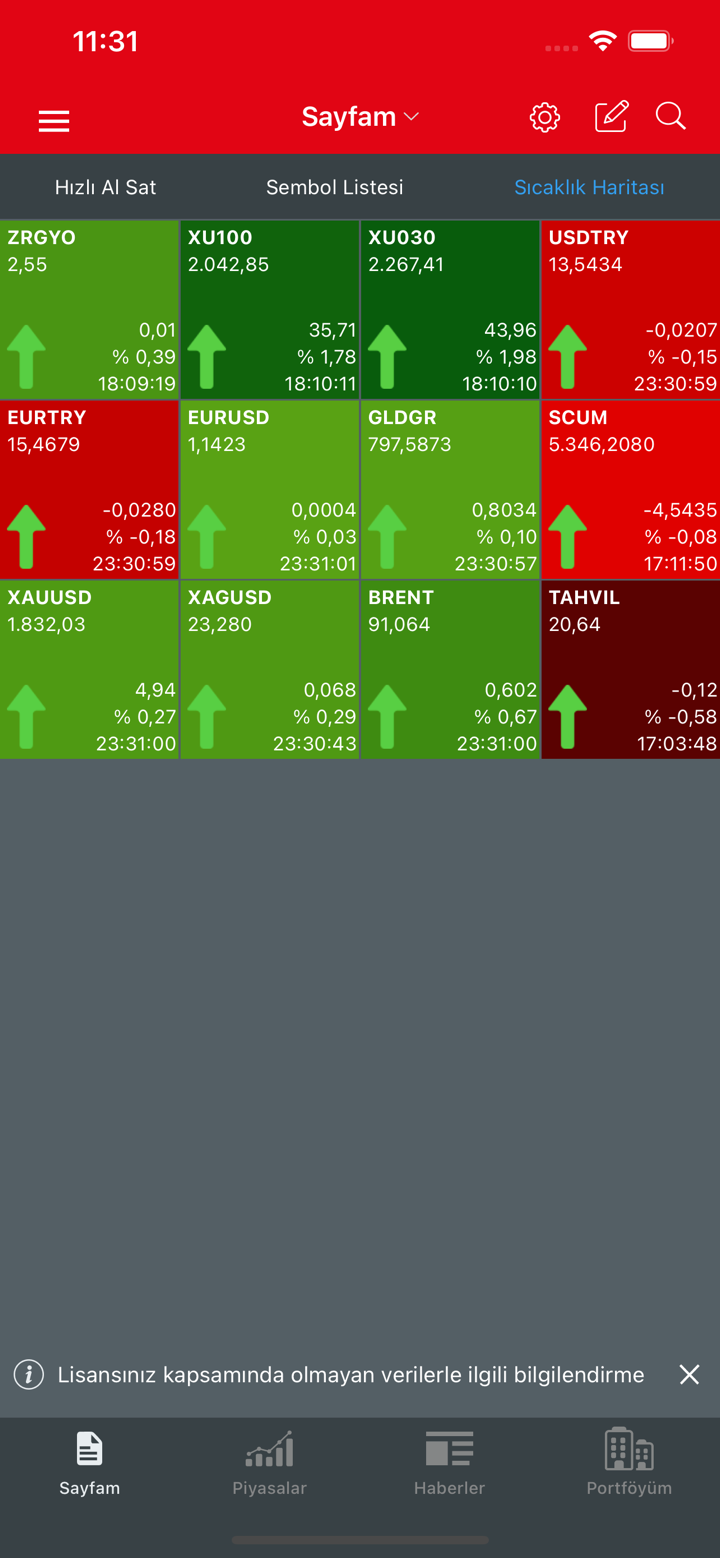View the USDTRY tile details
The image size is (720, 1558).
630,310
